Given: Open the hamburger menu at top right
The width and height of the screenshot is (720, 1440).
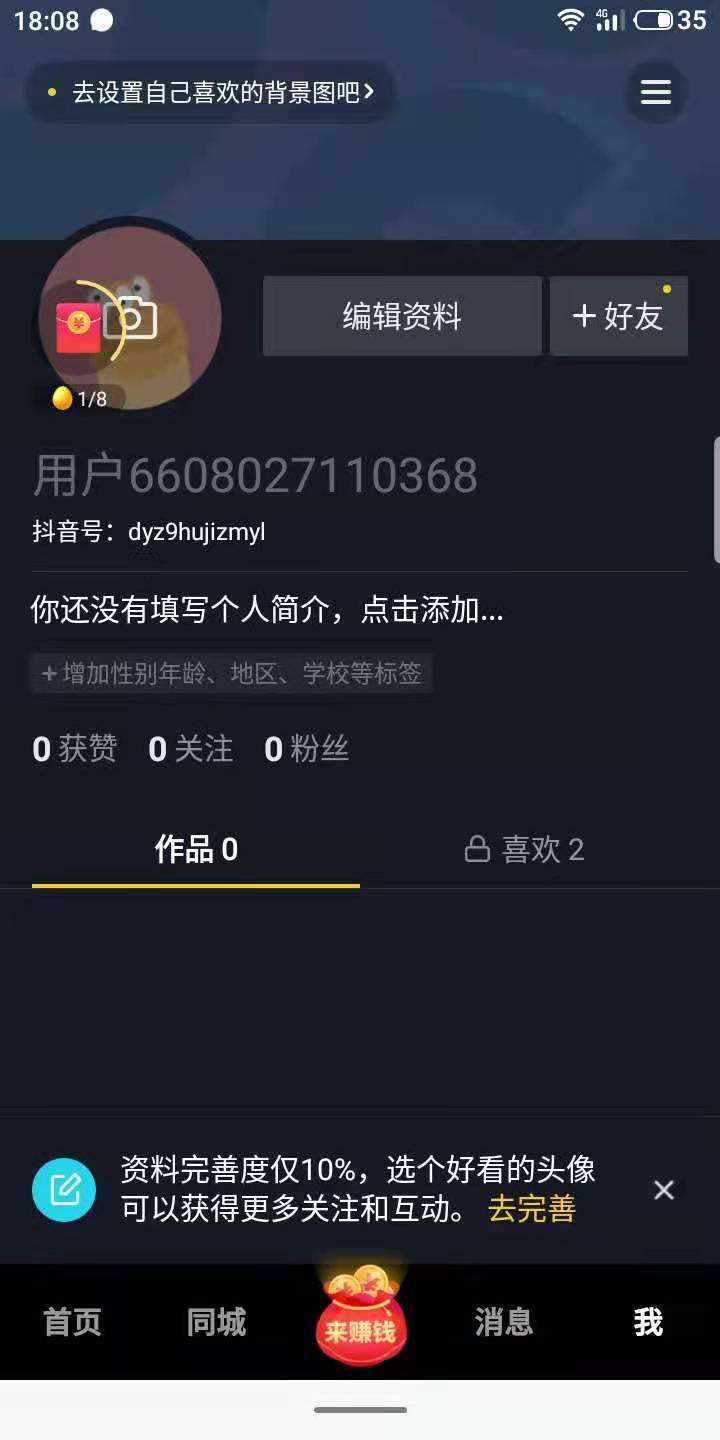Looking at the screenshot, I should coord(655,92).
